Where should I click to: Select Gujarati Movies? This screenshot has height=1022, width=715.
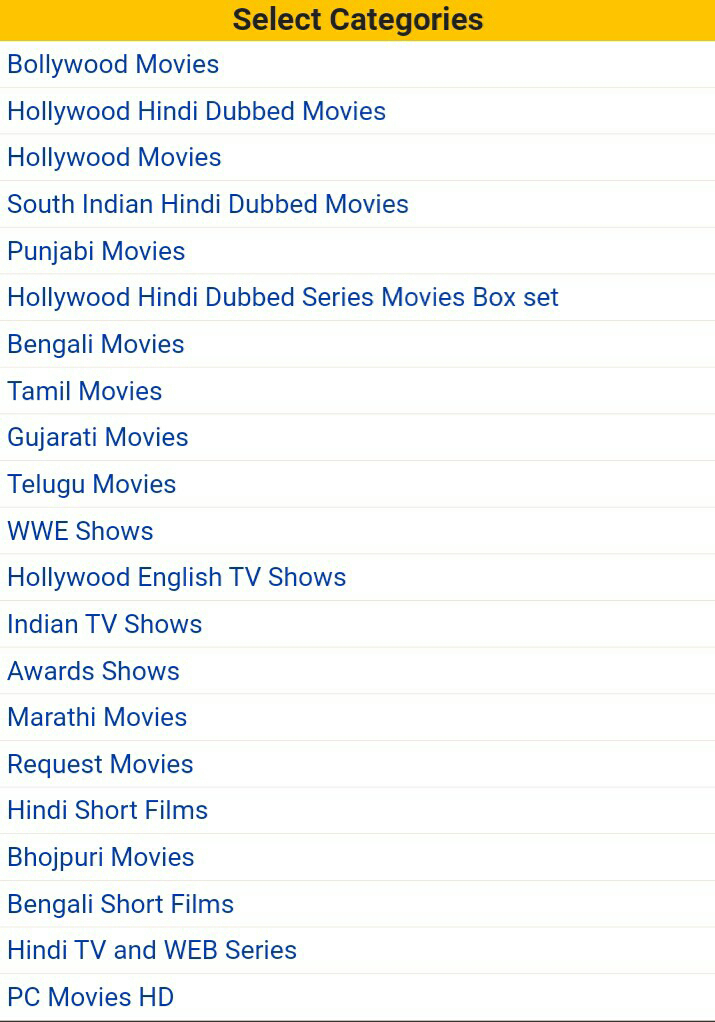[98, 438]
